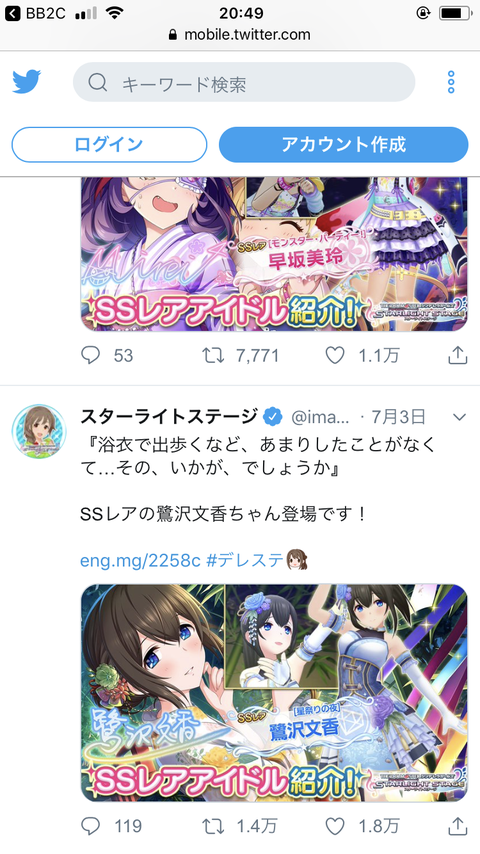Open the 早坂美玲 SSレア tweet image
The image size is (480, 854).
(x=274, y=254)
